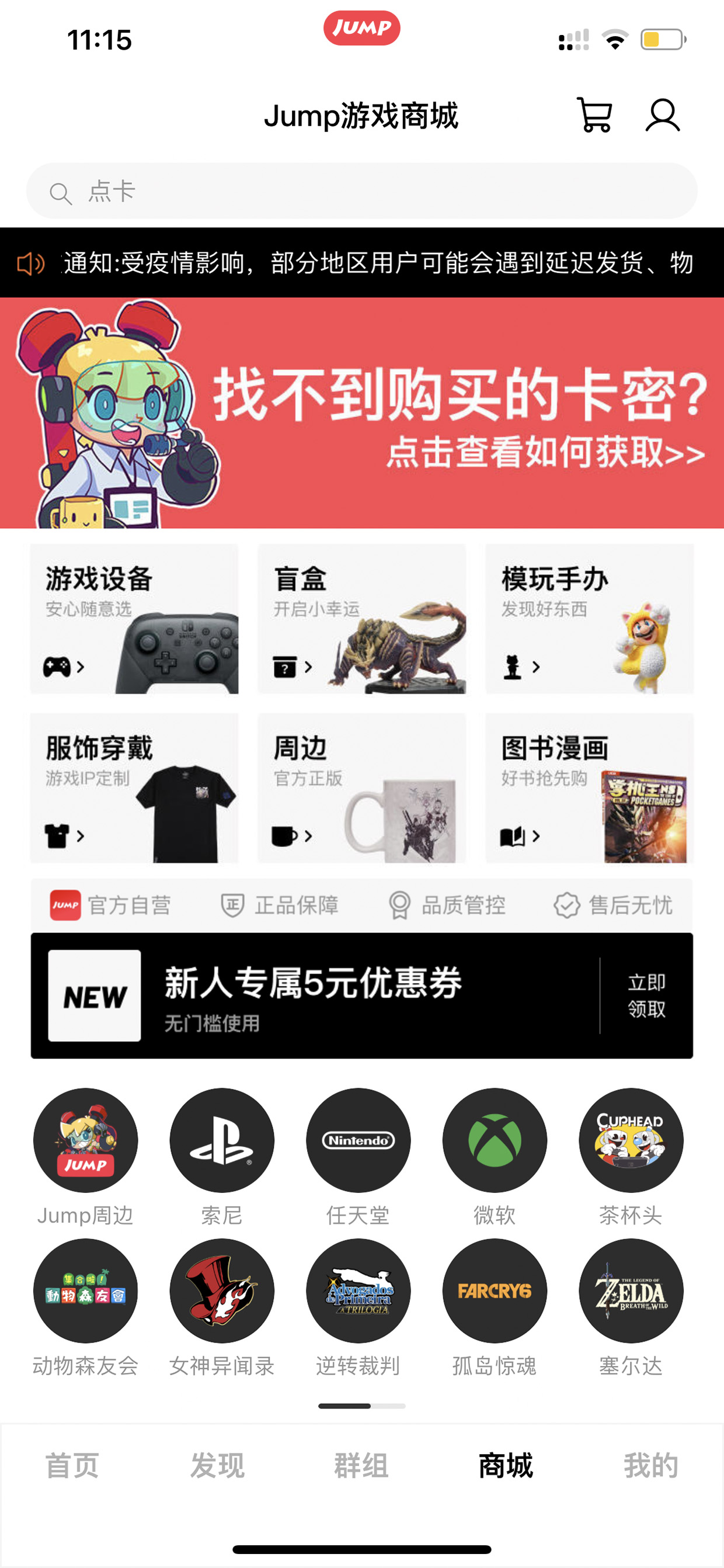This screenshot has width=724, height=1568.
Task: Go to the 发现 tab
Action: point(217,1465)
